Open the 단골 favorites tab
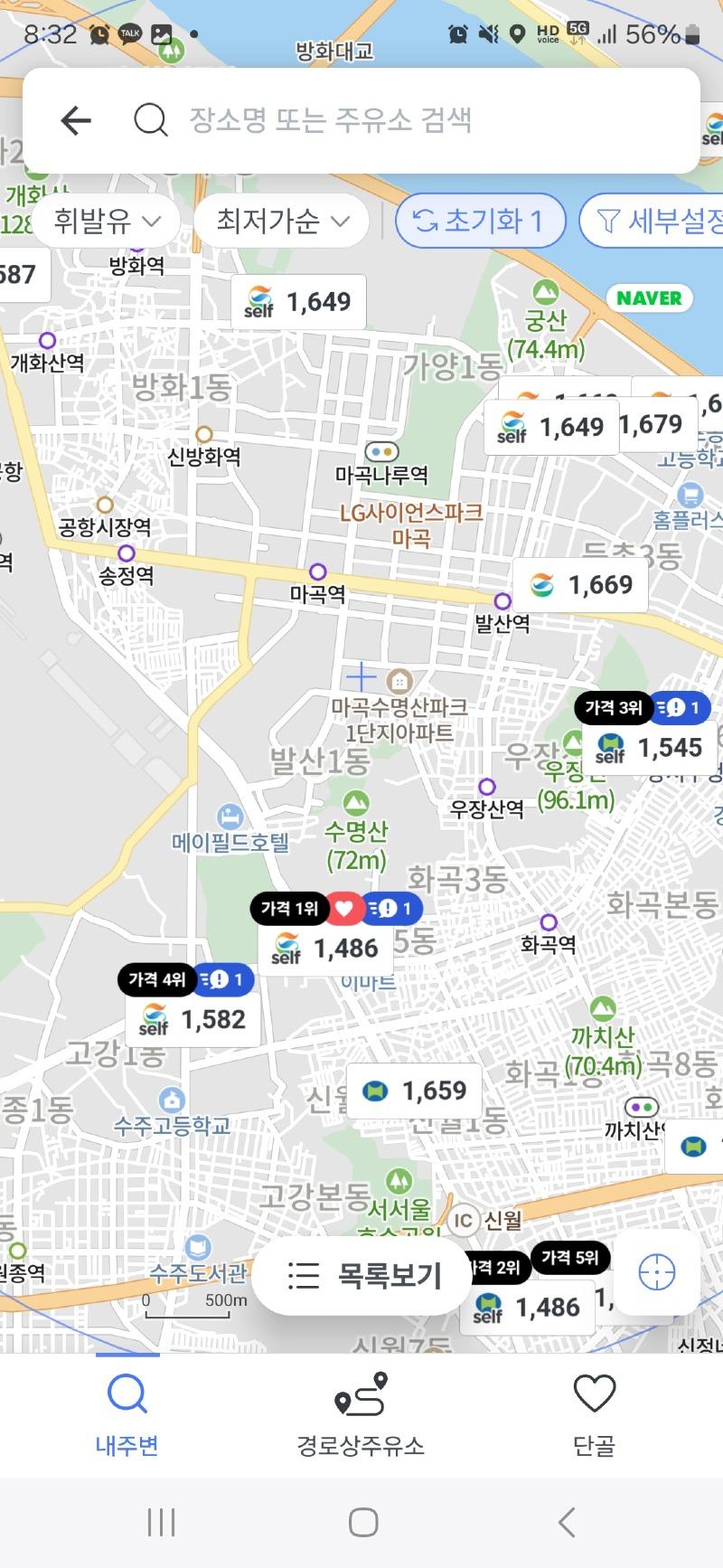 (x=594, y=1414)
